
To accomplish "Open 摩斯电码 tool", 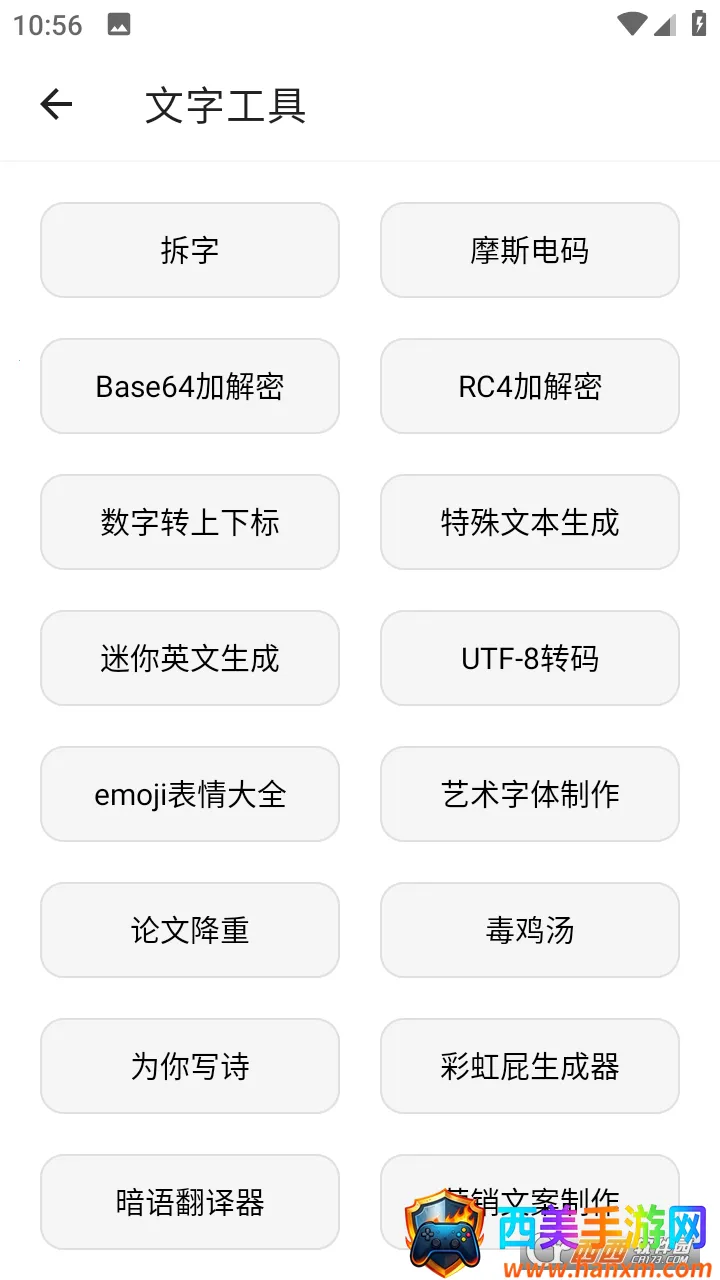I will [530, 250].
